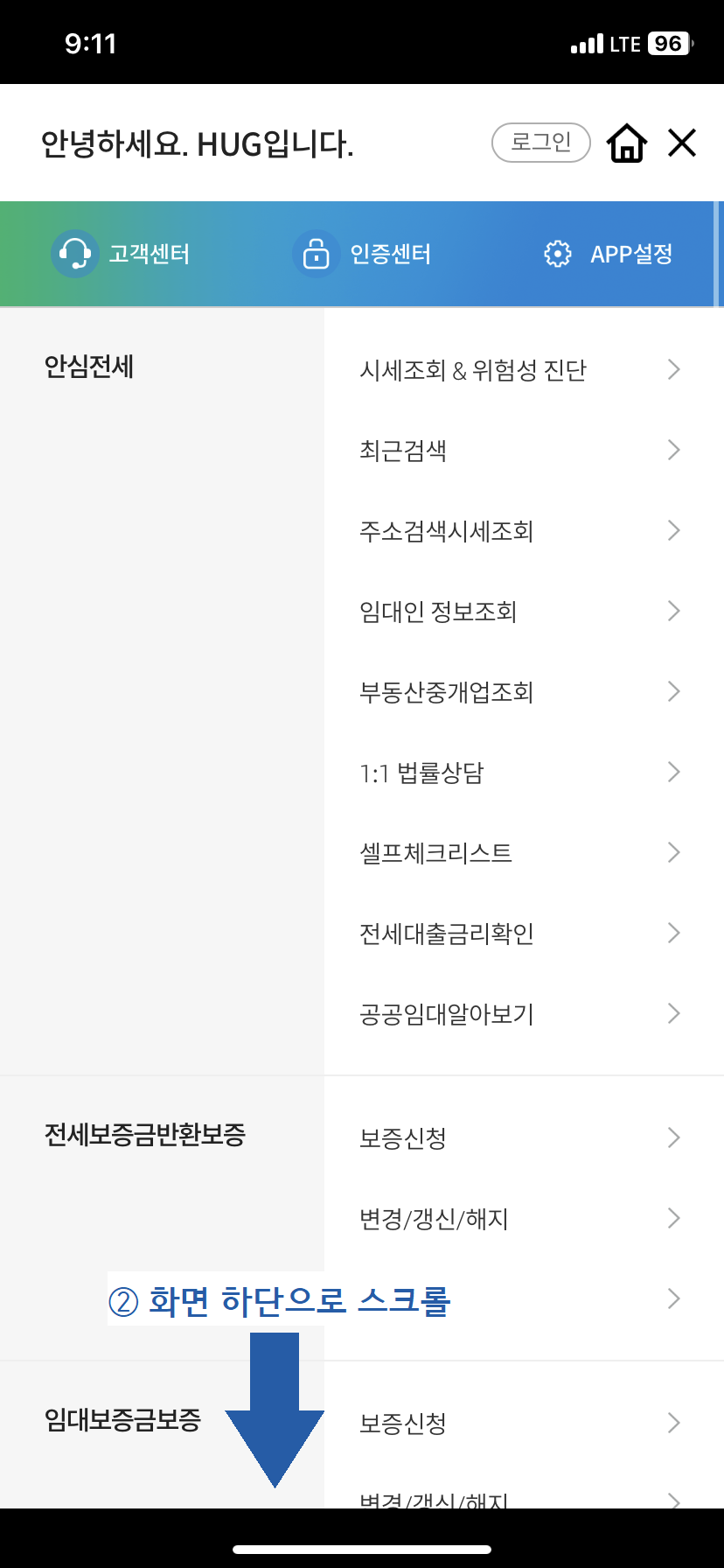Open 인증센터
This screenshot has height=1568, width=724.
point(363,254)
